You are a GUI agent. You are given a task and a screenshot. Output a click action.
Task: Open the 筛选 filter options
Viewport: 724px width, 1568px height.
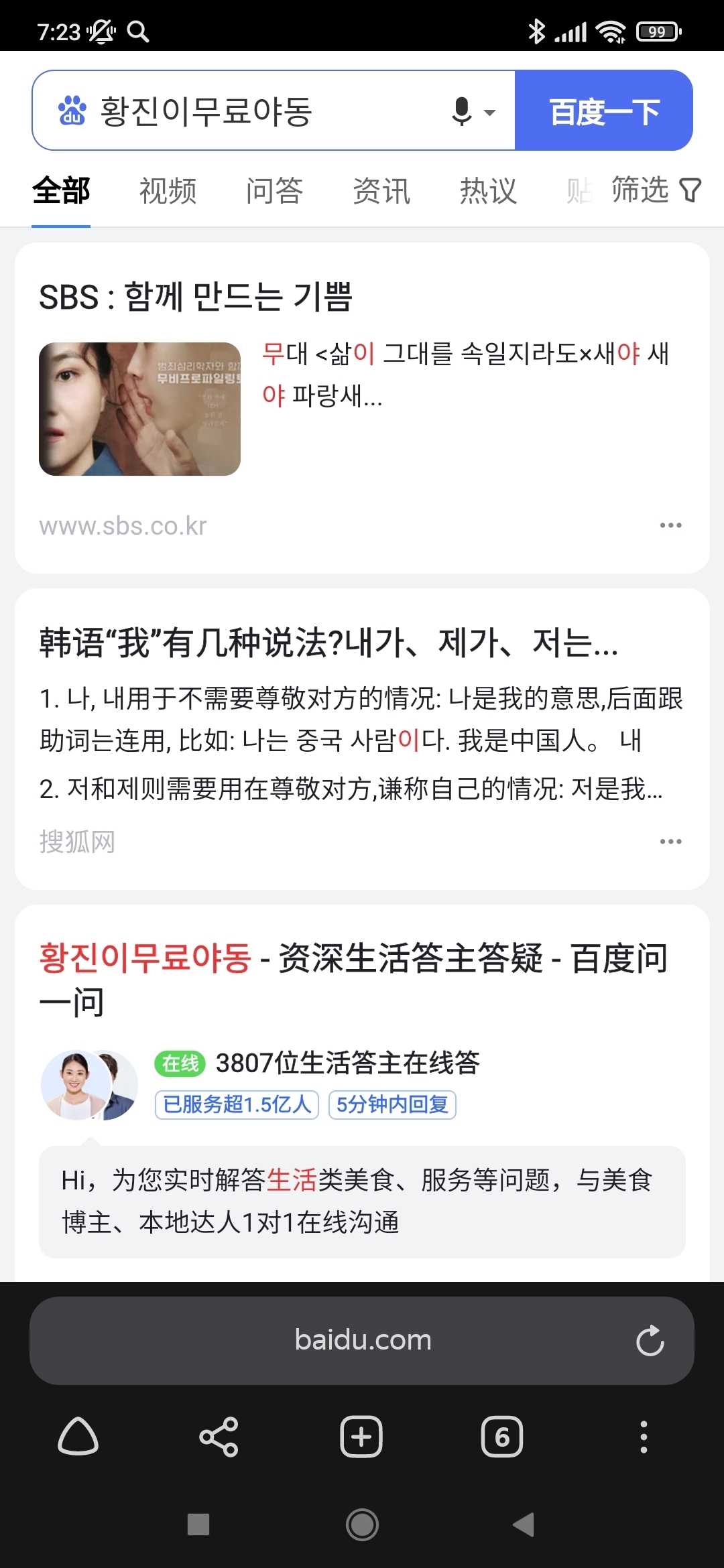pyautogui.click(x=656, y=190)
